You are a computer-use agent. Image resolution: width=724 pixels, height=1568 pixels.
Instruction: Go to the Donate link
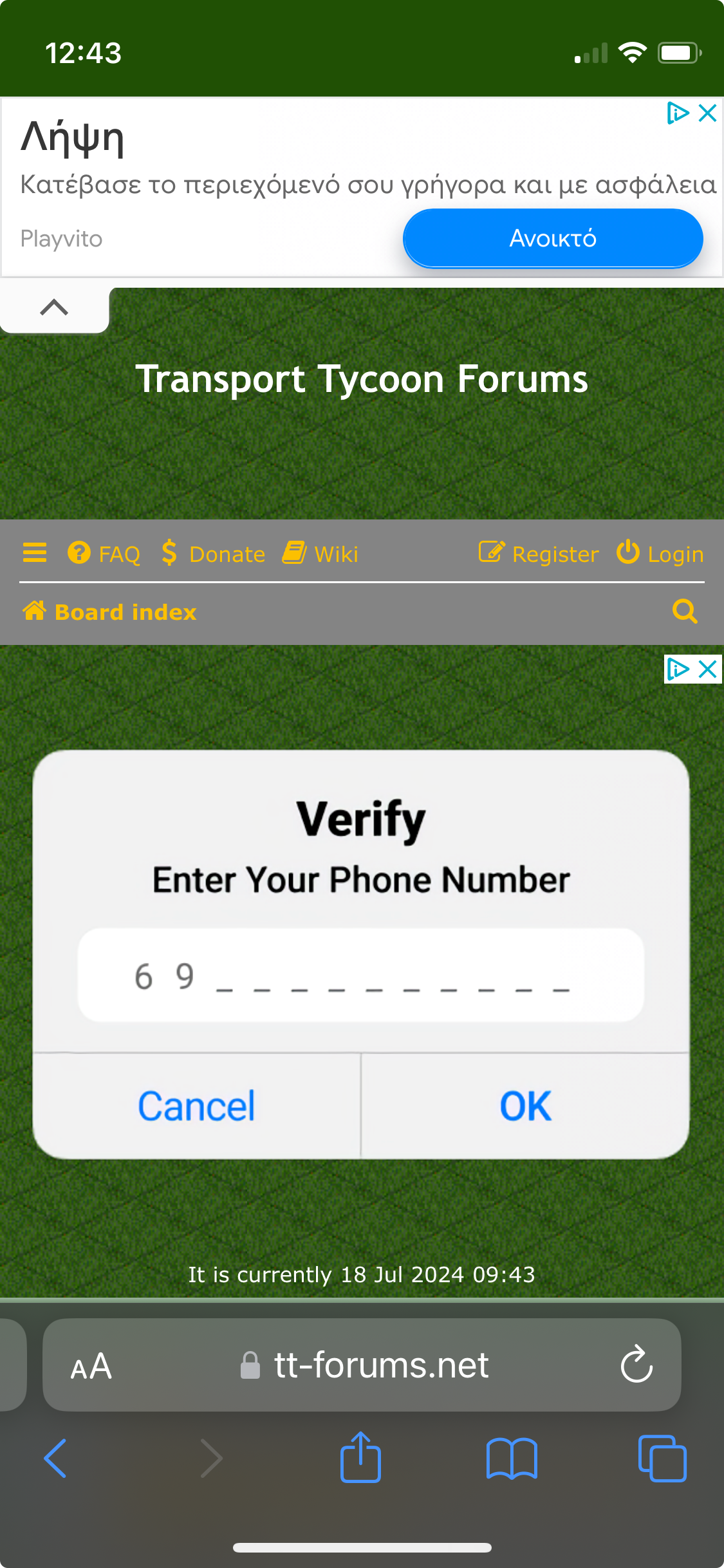pos(213,554)
